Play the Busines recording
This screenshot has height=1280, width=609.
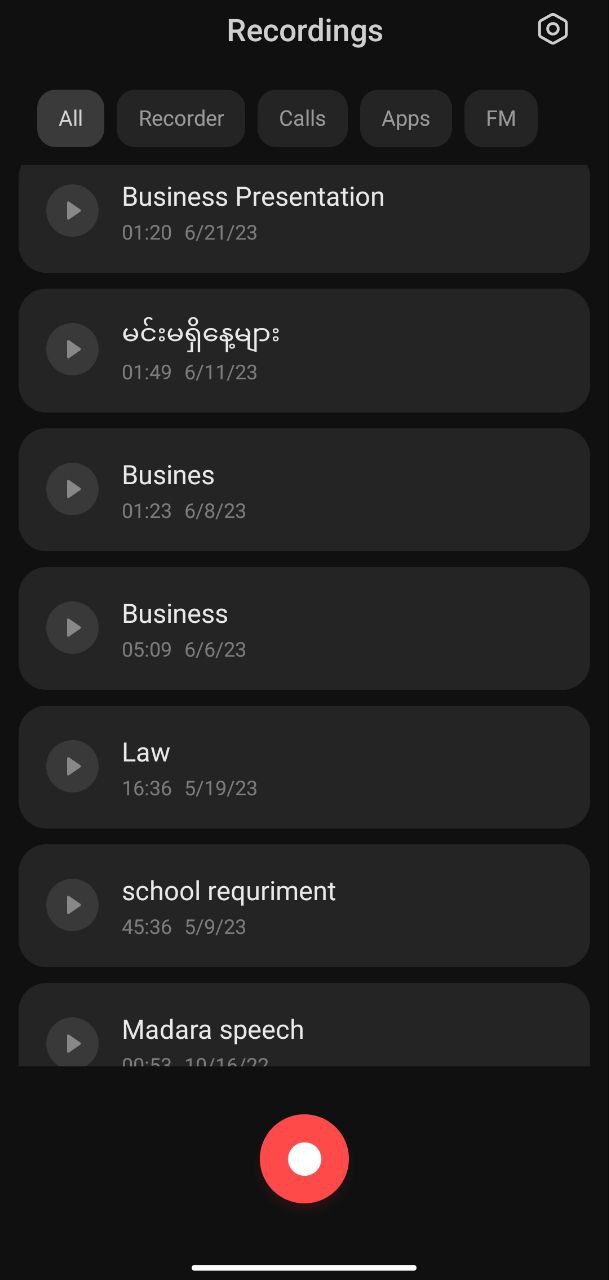click(x=72, y=488)
